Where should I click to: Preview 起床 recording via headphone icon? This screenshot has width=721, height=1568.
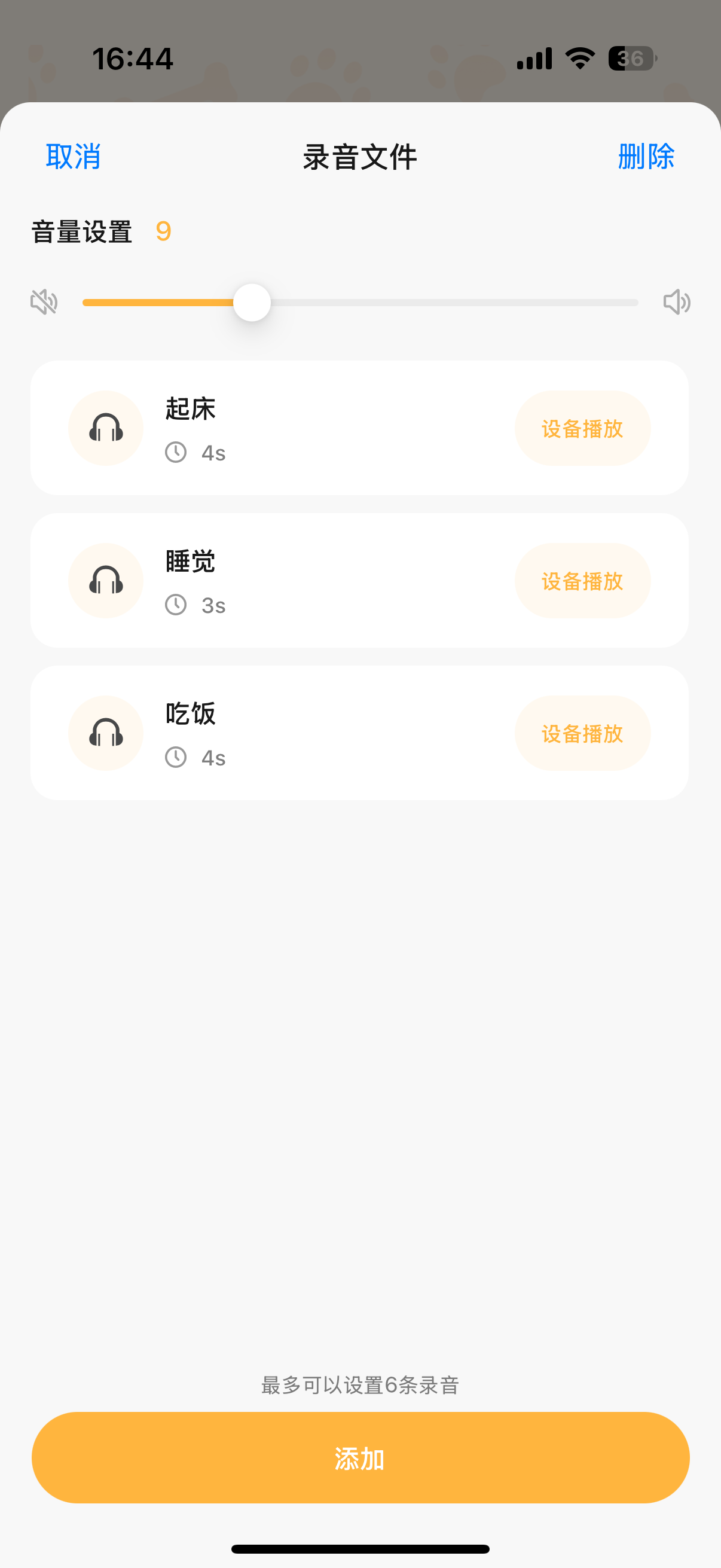106,428
